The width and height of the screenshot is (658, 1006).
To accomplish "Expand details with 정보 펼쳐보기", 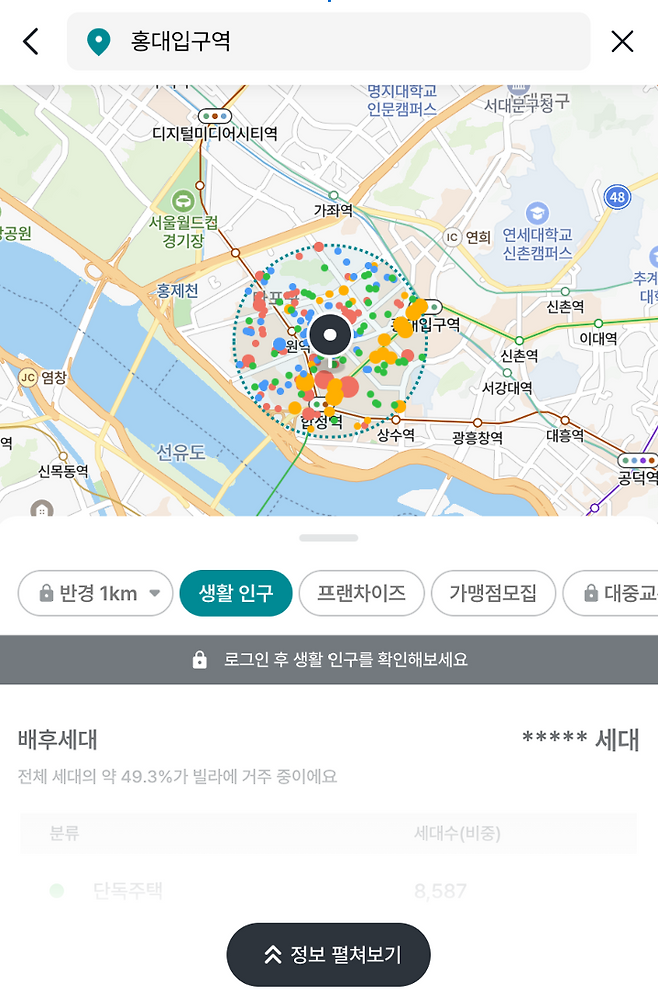I will coord(328,955).
